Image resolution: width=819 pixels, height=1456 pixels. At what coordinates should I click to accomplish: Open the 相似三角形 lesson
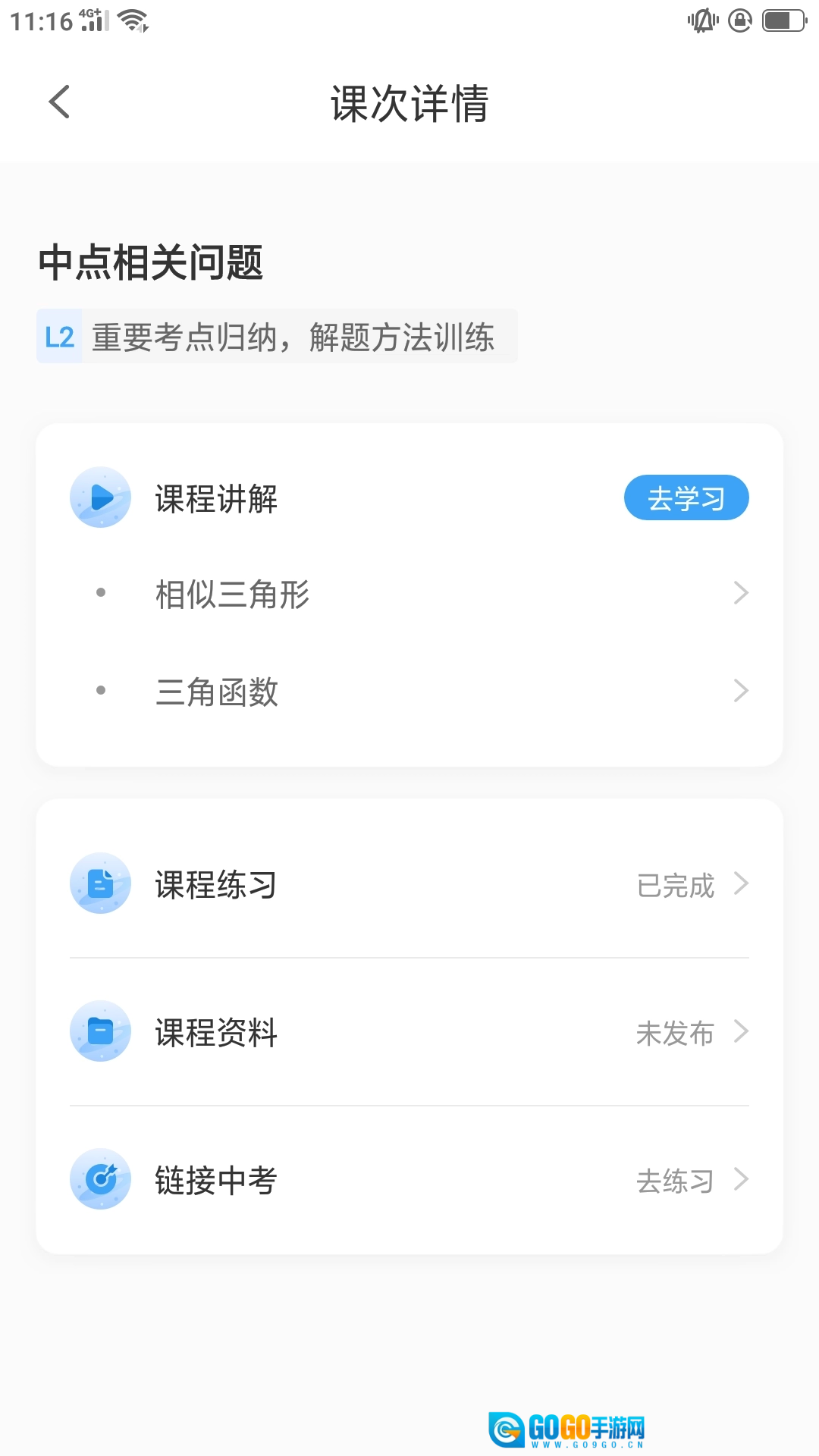click(409, 594)
